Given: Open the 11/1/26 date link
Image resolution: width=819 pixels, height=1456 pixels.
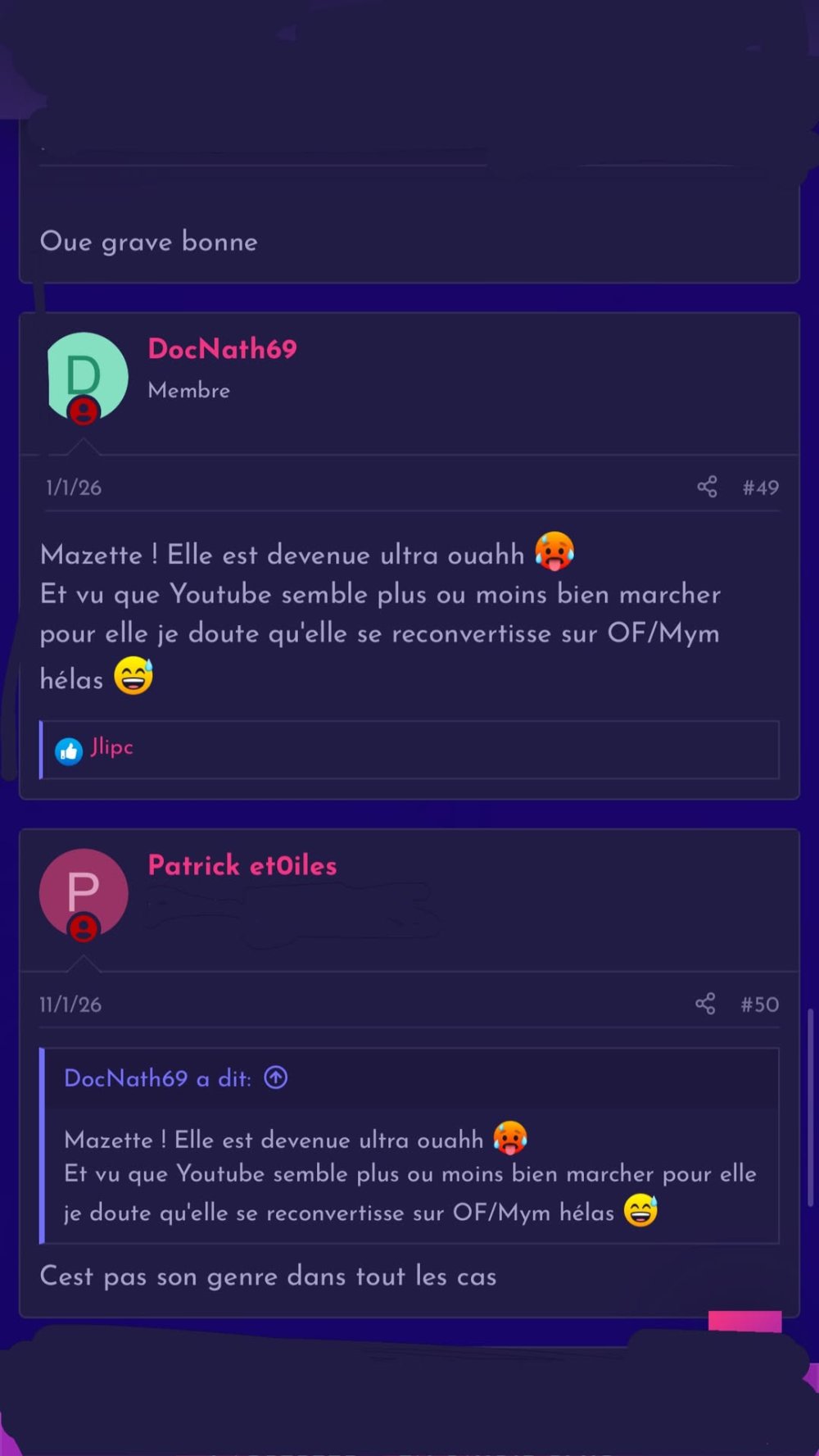Looking at the screenshot, I should pos(70,1005).
